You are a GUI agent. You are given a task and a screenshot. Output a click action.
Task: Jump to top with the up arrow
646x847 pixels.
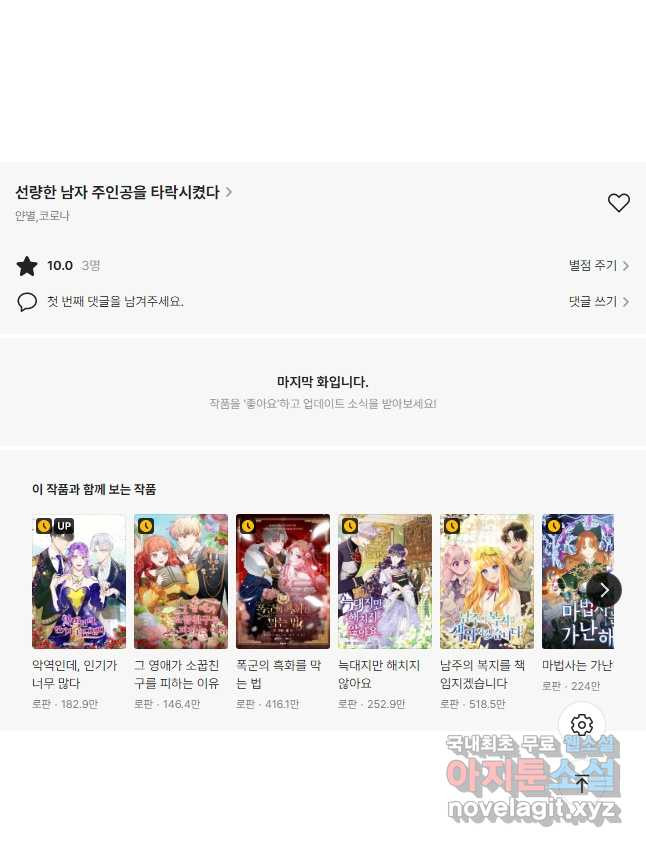582,783
